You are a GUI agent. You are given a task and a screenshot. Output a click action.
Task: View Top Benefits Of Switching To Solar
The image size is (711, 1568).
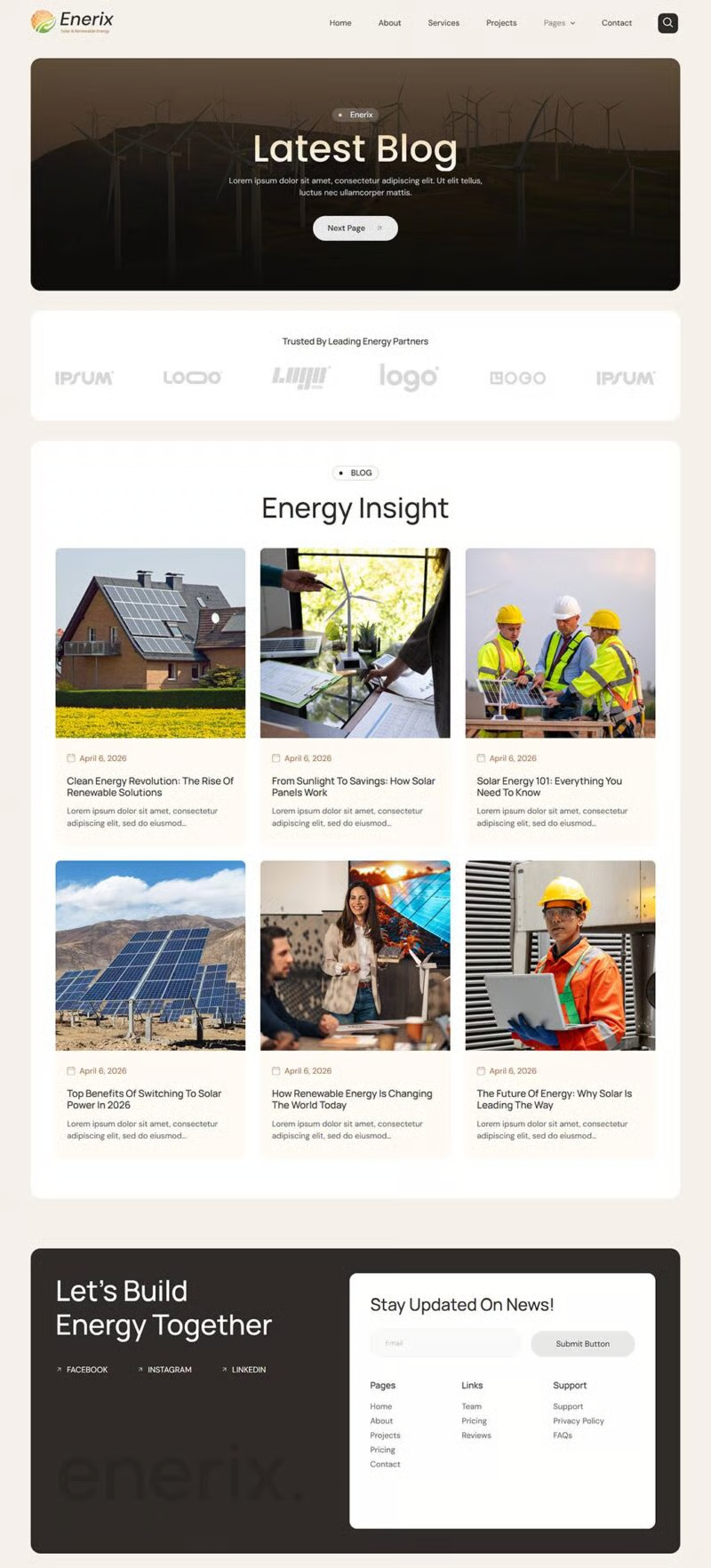pos(144,1100)
